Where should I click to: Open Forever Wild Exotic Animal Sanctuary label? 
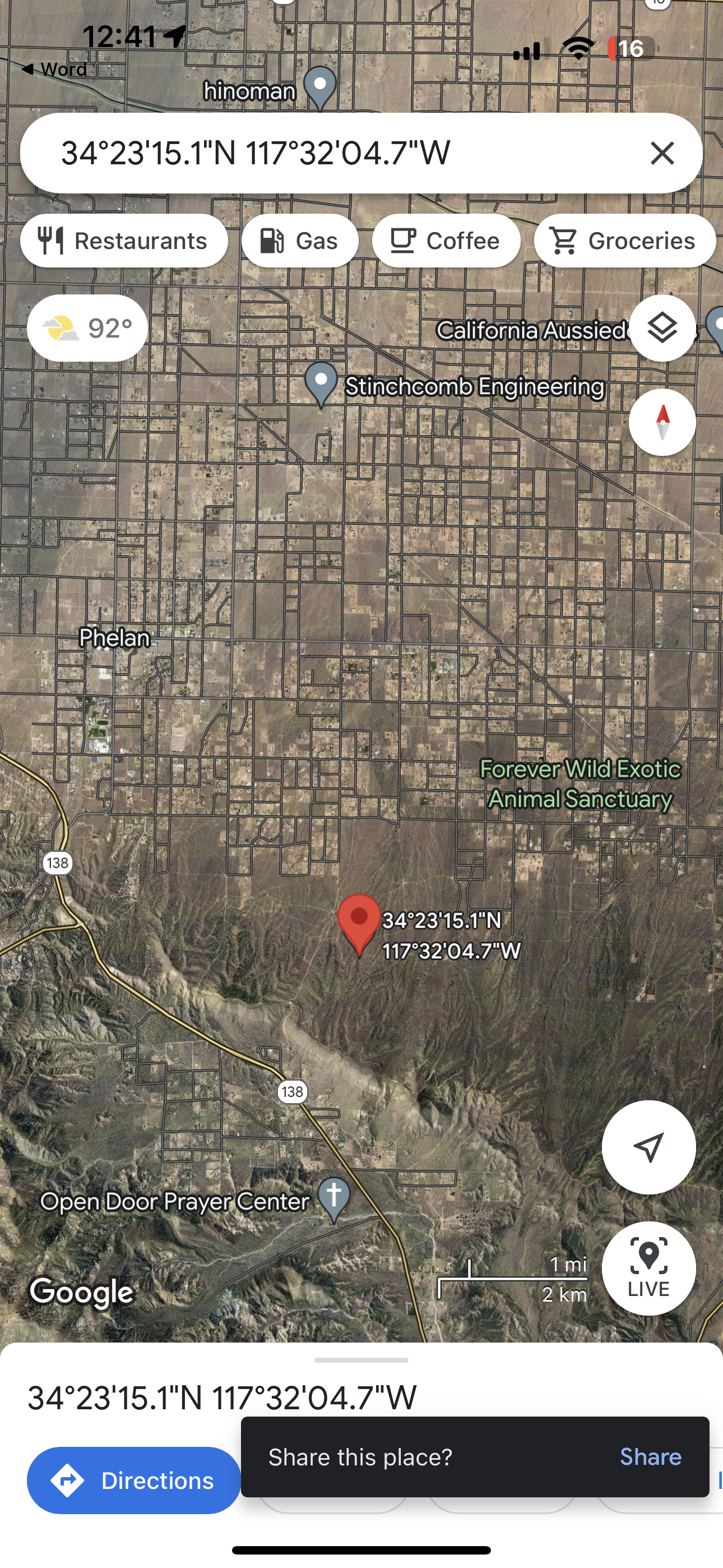tap(580, 784)
